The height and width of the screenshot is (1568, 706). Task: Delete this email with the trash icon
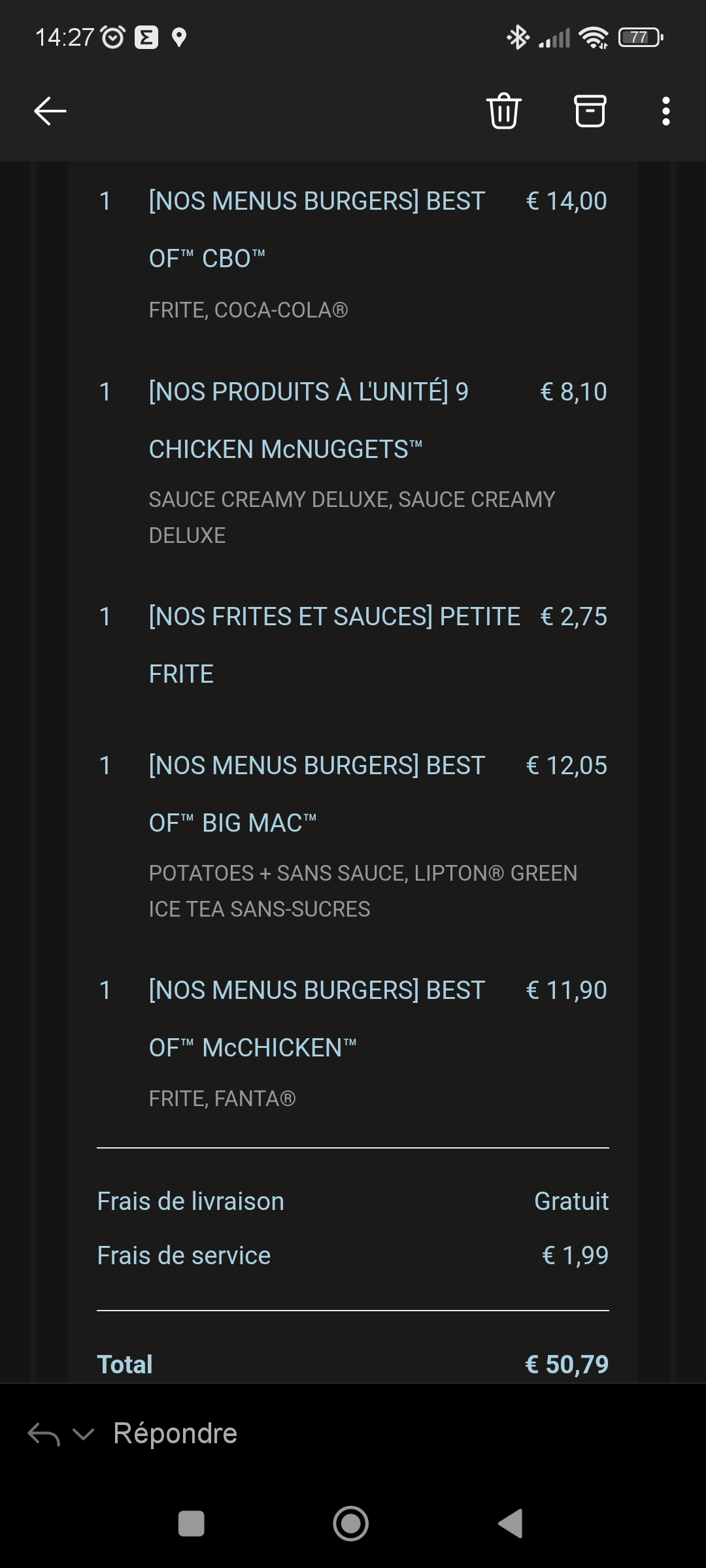[x=503, y=111]
